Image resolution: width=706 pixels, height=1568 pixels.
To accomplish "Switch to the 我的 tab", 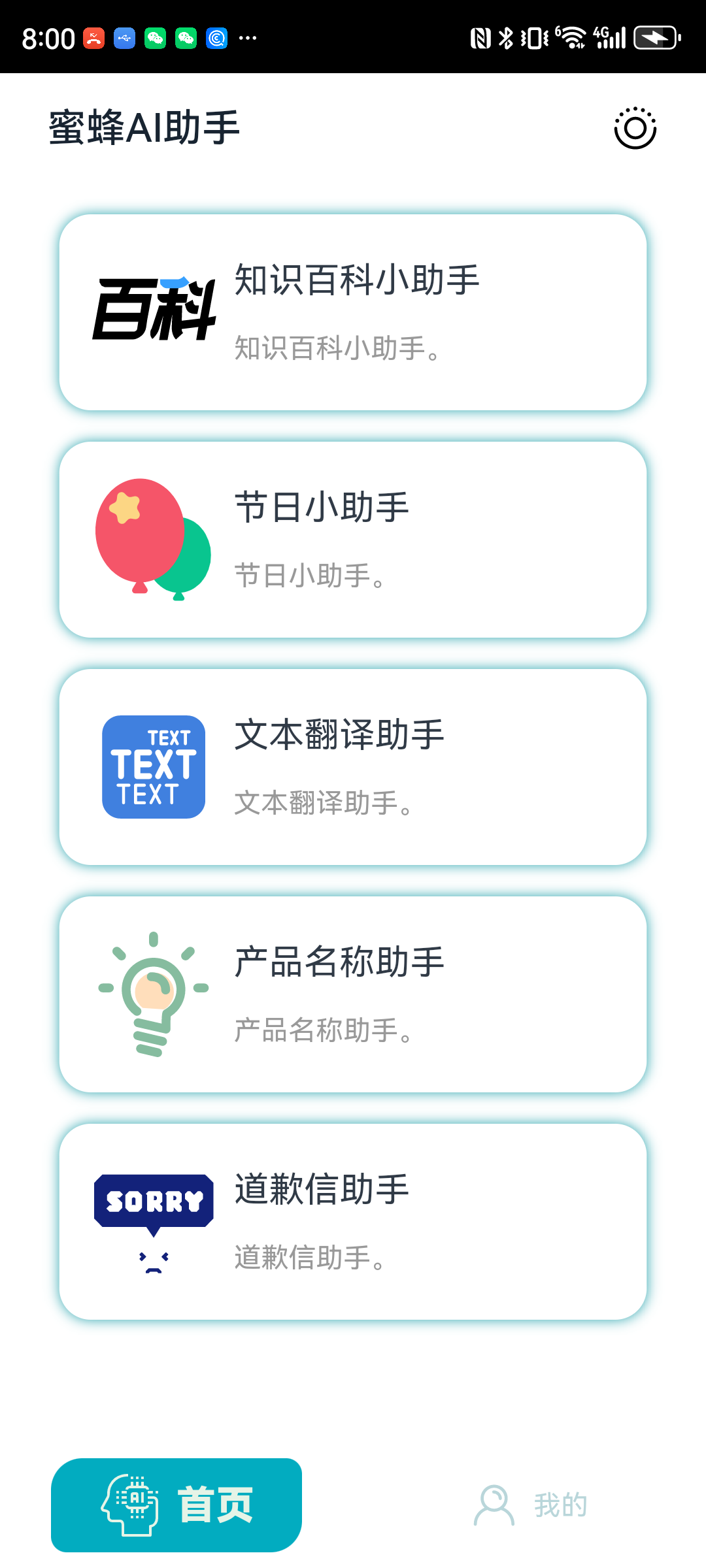I will 529,1505.
